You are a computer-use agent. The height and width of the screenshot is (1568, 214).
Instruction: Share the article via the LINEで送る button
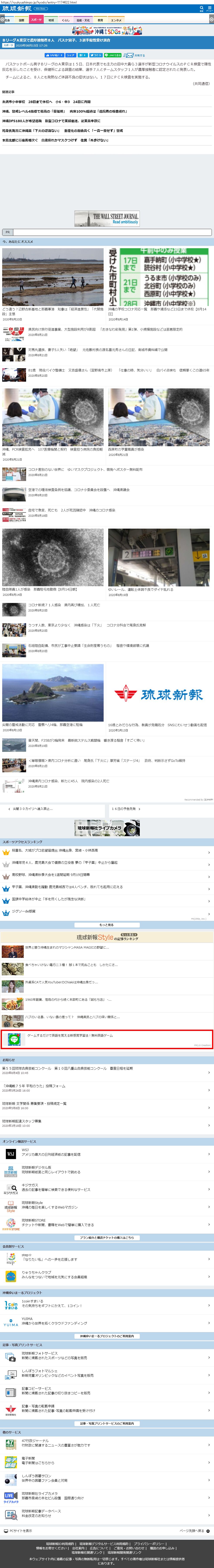[113, 55]
